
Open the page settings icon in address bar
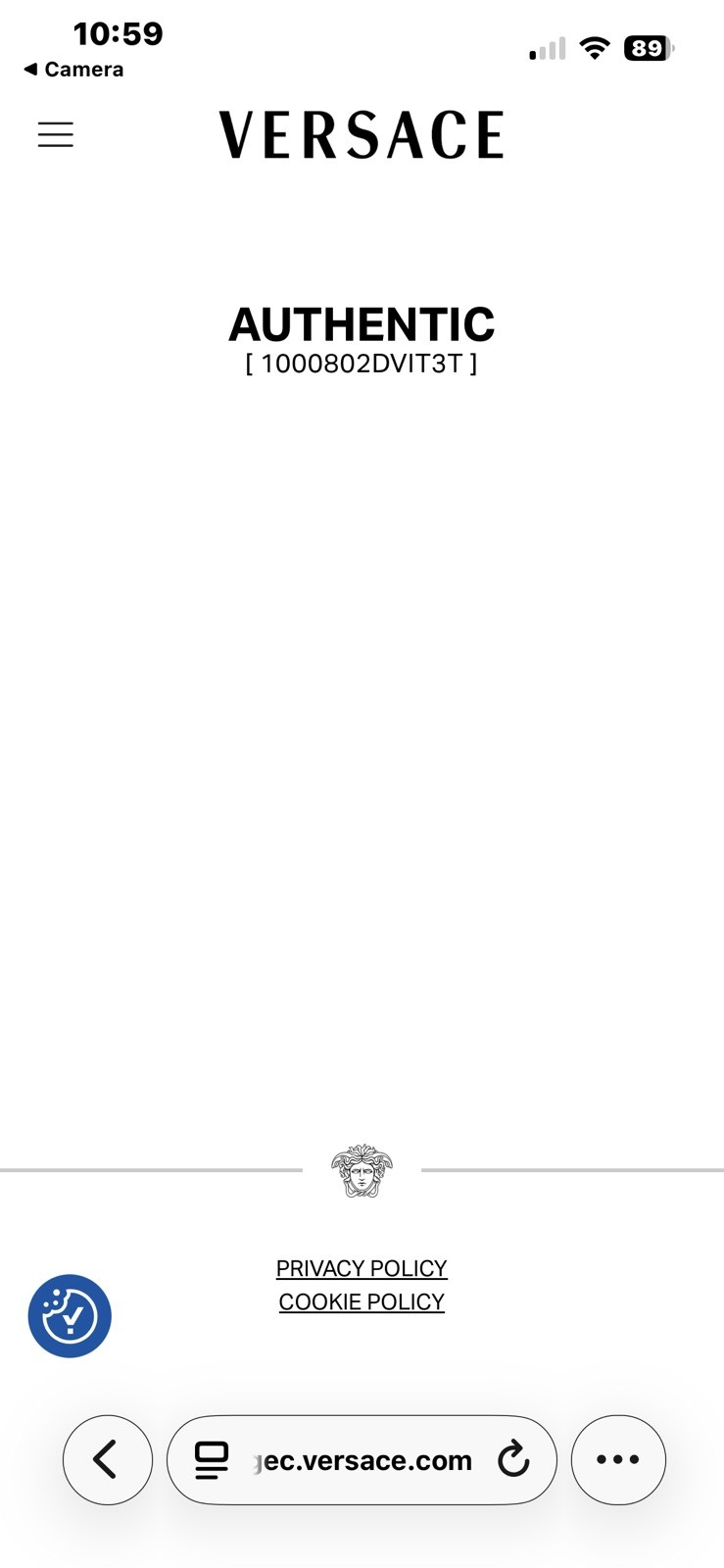(212, 1460)
